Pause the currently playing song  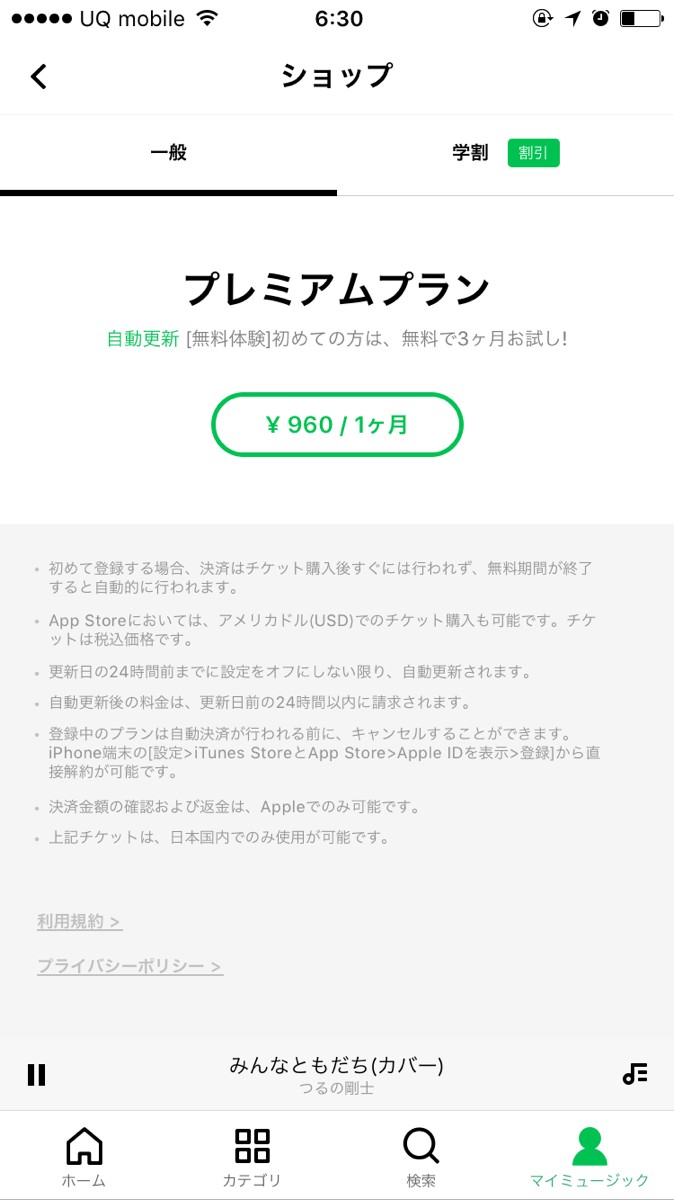pos(37,1074)
